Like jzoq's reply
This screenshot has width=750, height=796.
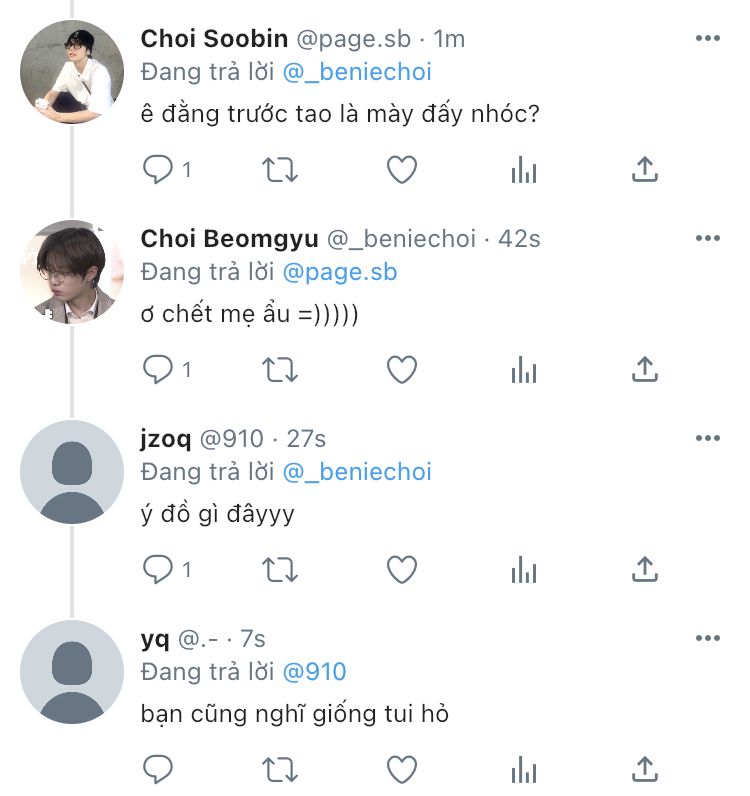402,570
